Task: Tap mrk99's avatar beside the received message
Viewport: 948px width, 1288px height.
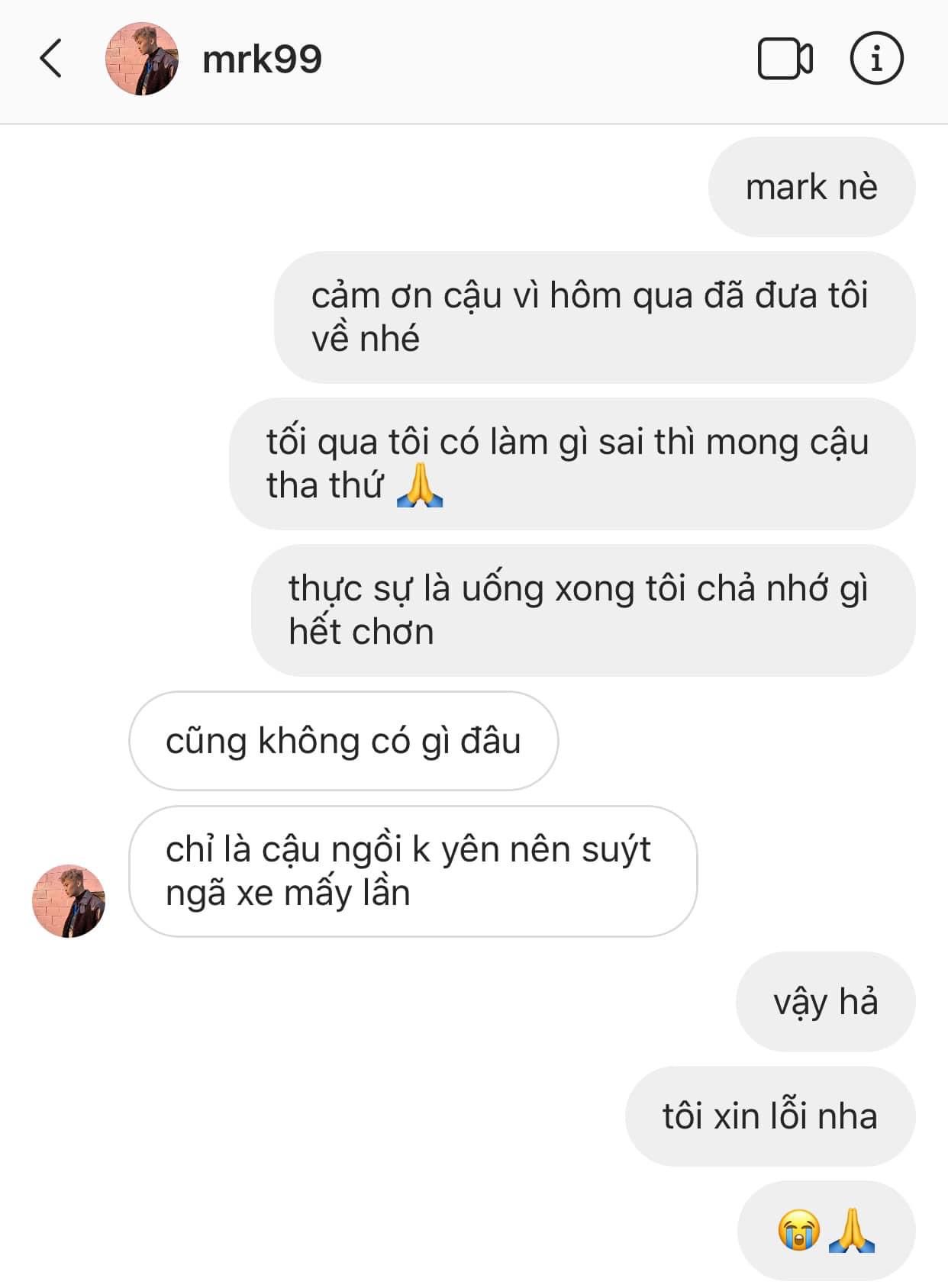Action: 69,900
